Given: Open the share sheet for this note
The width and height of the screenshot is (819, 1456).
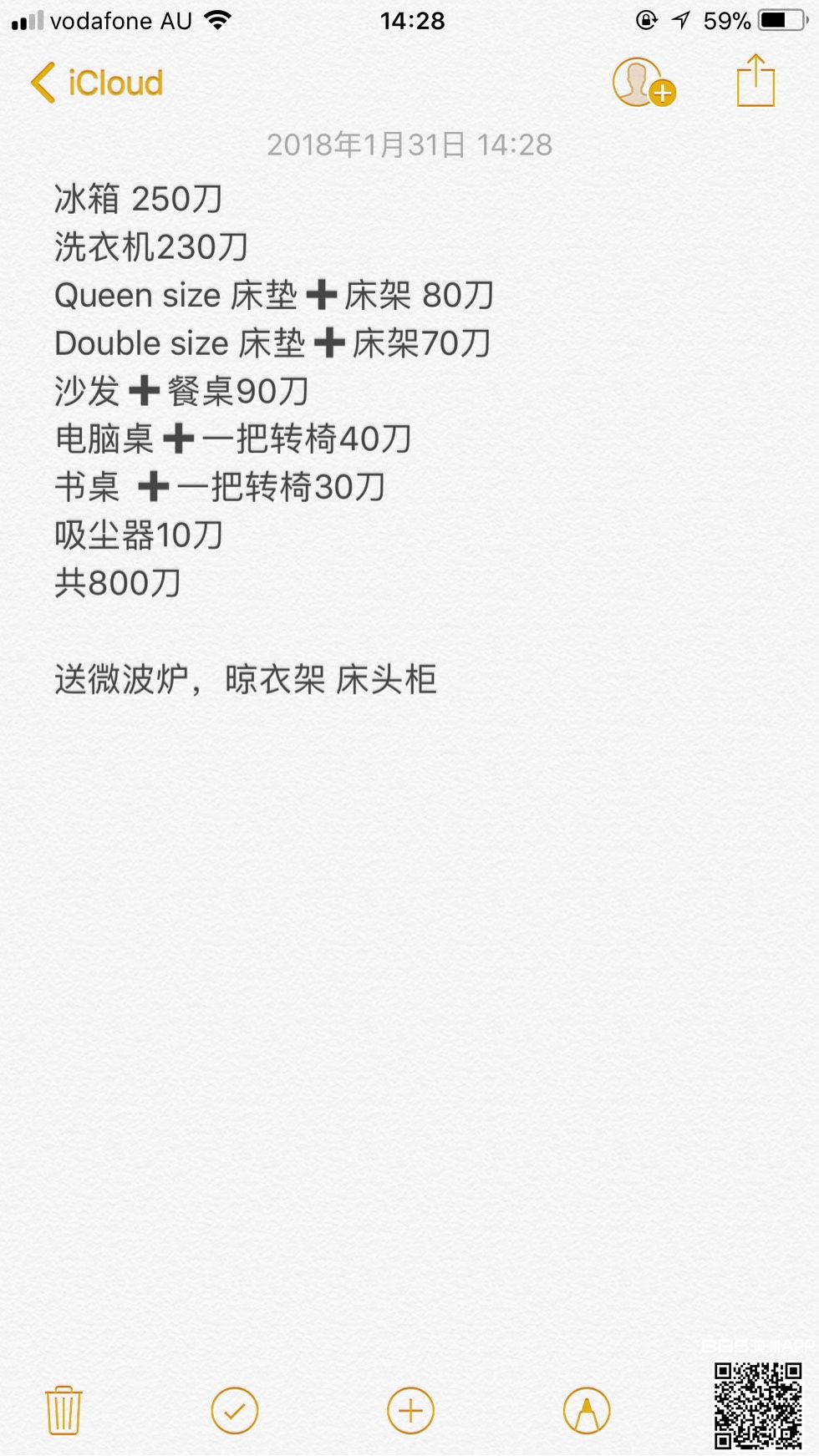Looking at the screenshot, I should 755,81.
